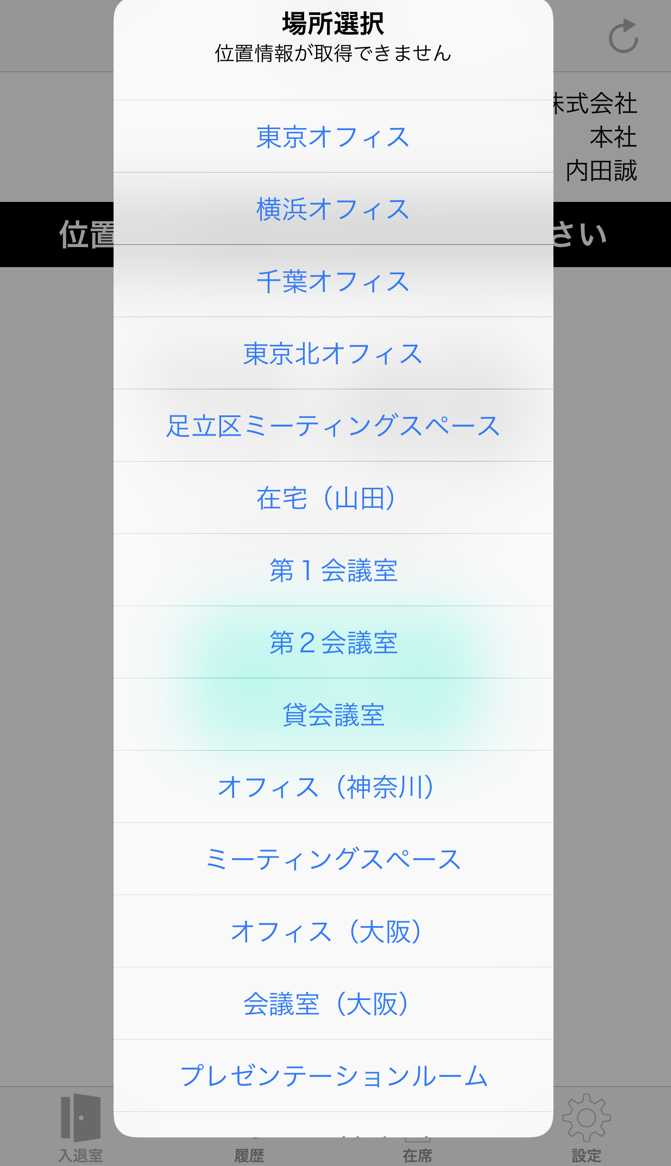Choose 横浜オフィス

333,209
